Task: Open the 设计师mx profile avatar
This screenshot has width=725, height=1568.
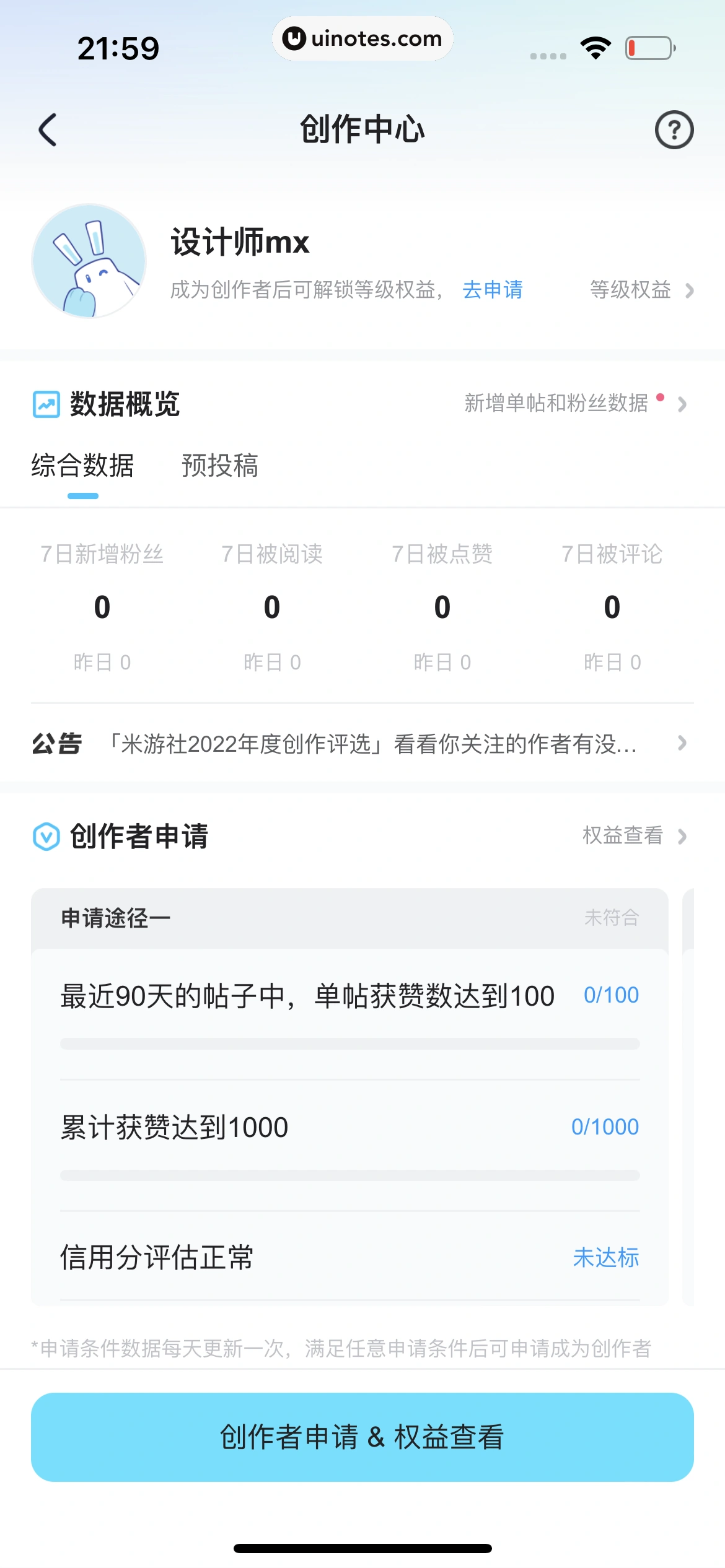Action: coord(89,261)
